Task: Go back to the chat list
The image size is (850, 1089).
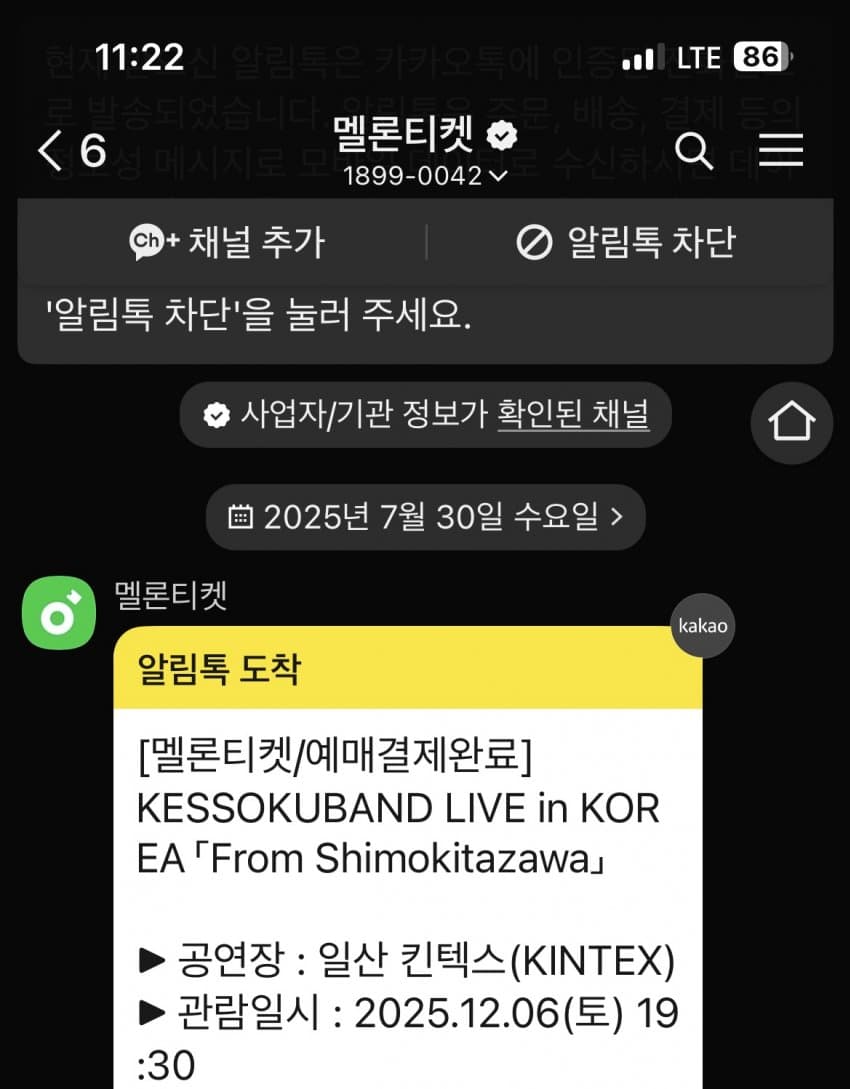Action: 70,151
